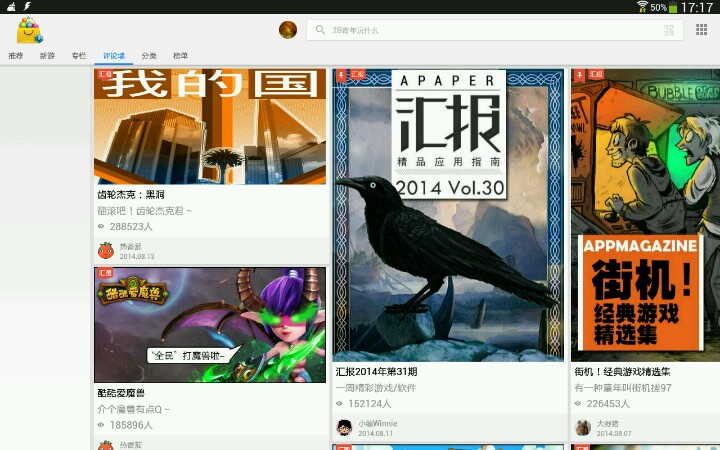
Task: Open the user avatar profile
Action: [x=288, y=30]
